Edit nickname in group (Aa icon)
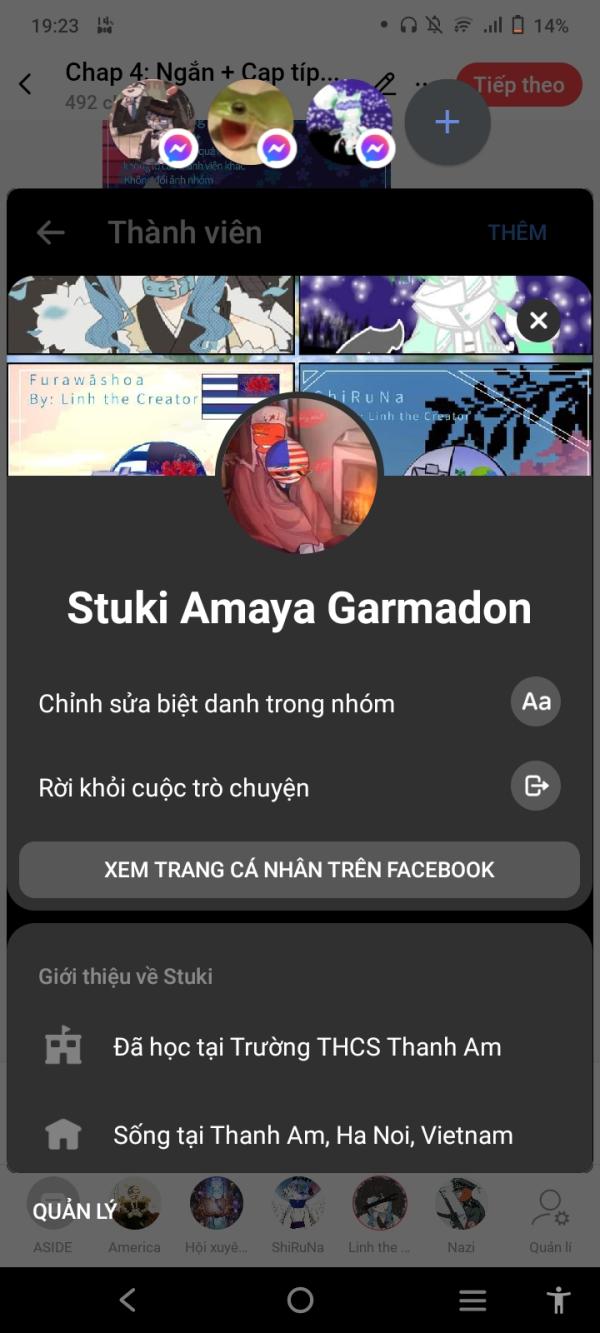600x1333 pixels. [535, 702]
